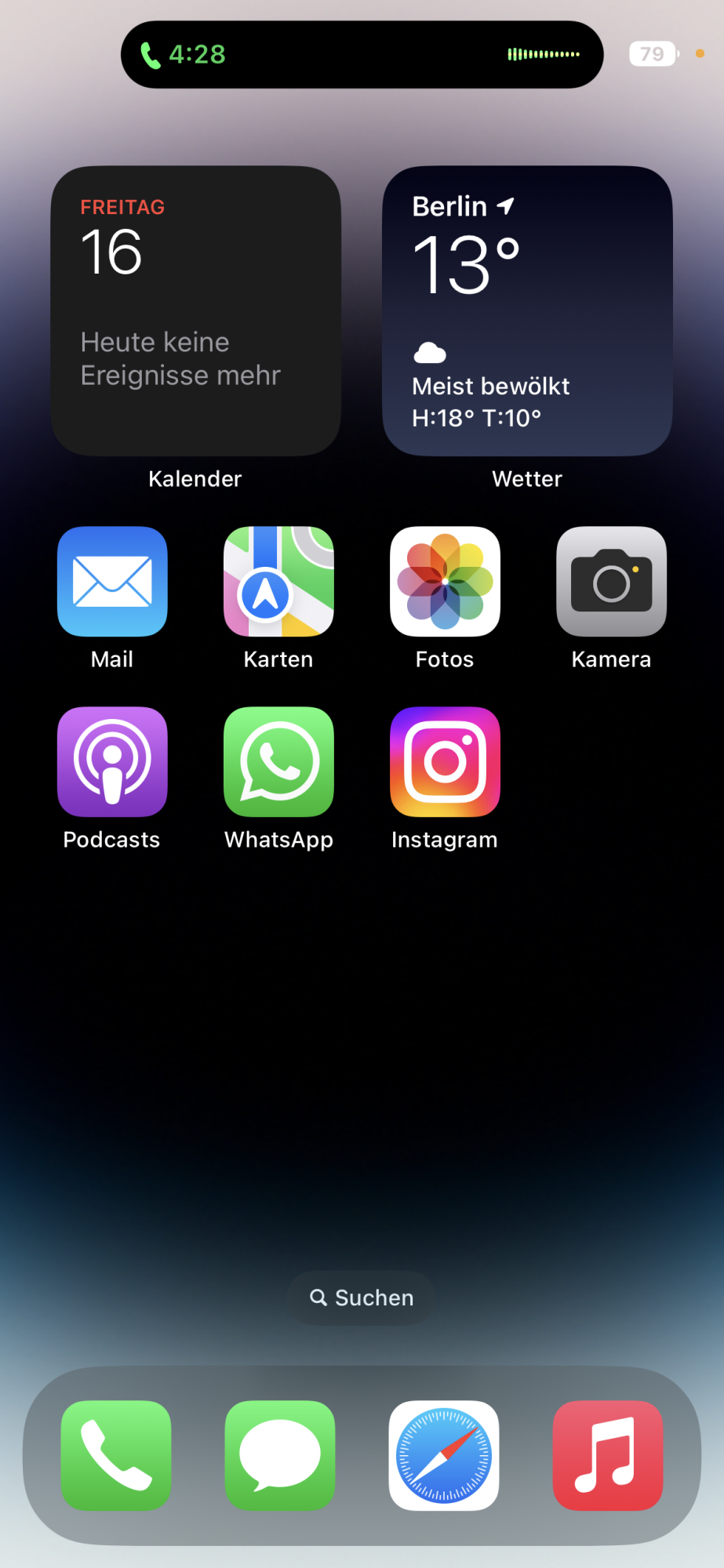Launch WhatsApp
Viewport: 724px width, 1568px height.
click(278, 761)
